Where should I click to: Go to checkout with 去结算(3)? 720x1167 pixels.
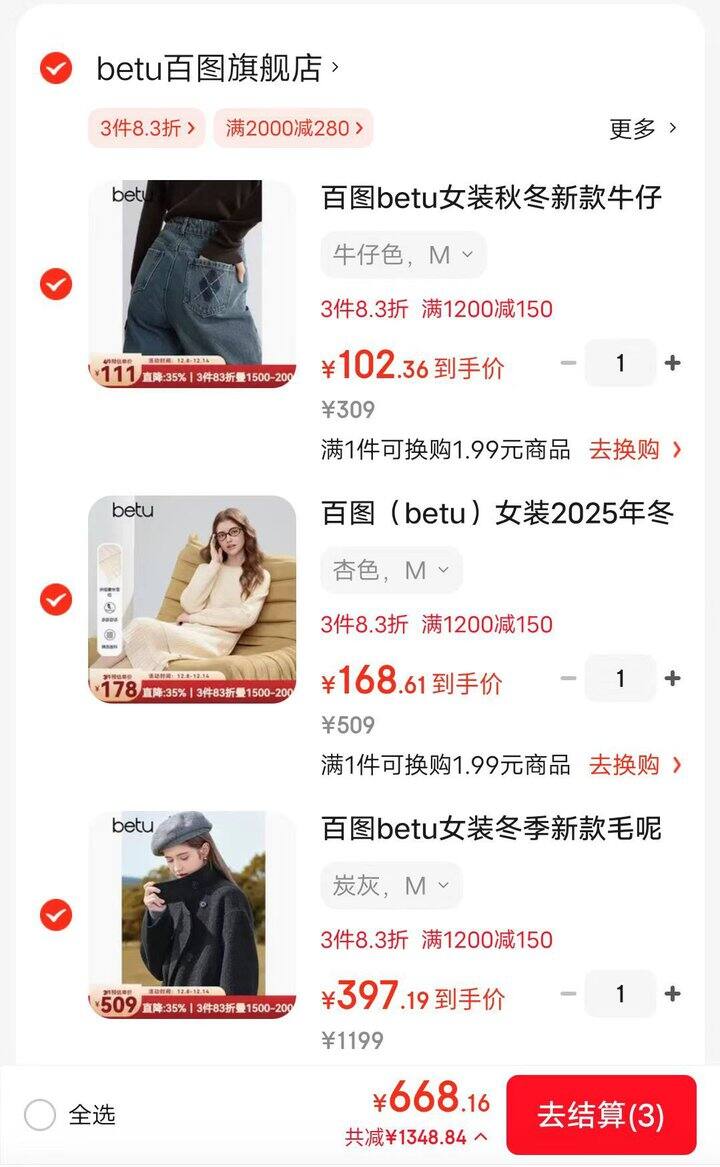pos(601,1115)
